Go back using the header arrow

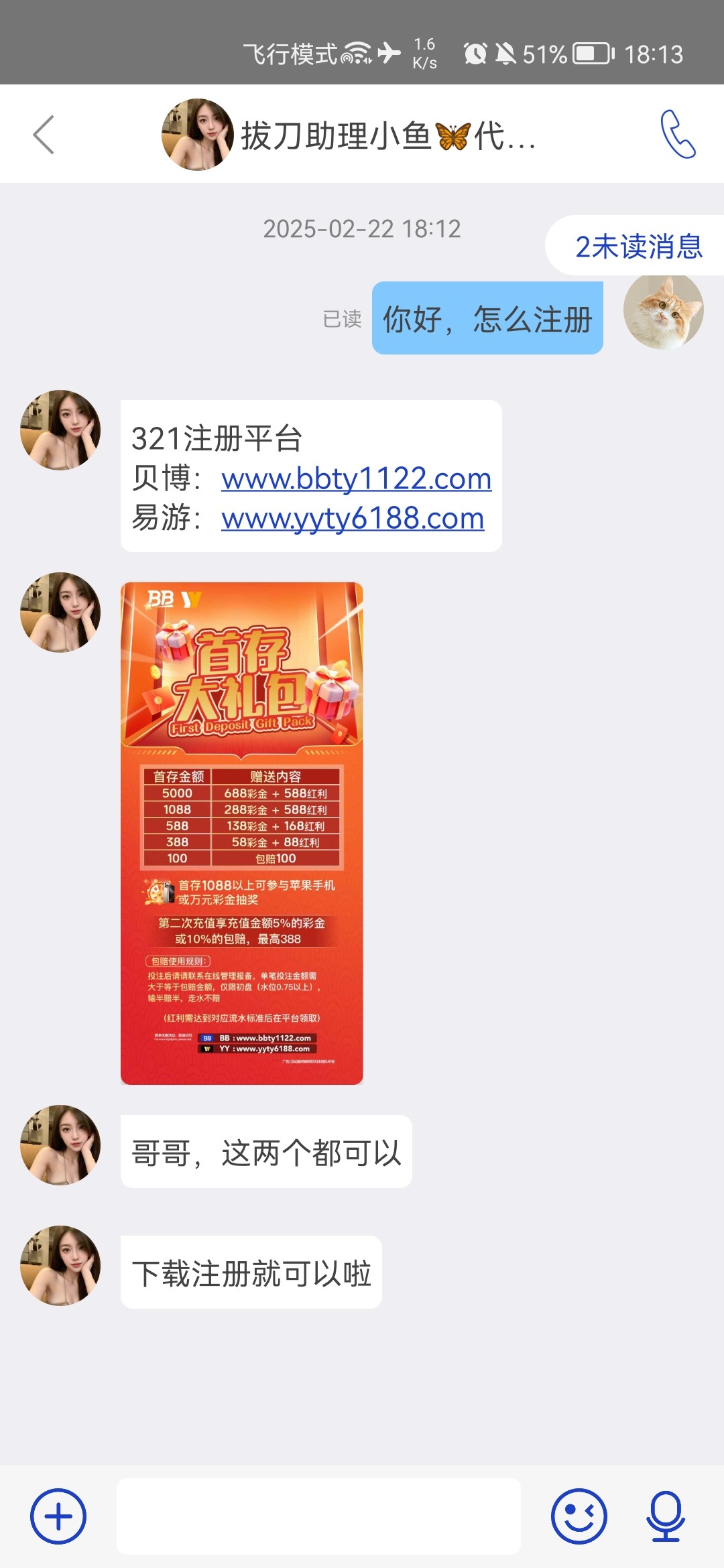point(44,135)
